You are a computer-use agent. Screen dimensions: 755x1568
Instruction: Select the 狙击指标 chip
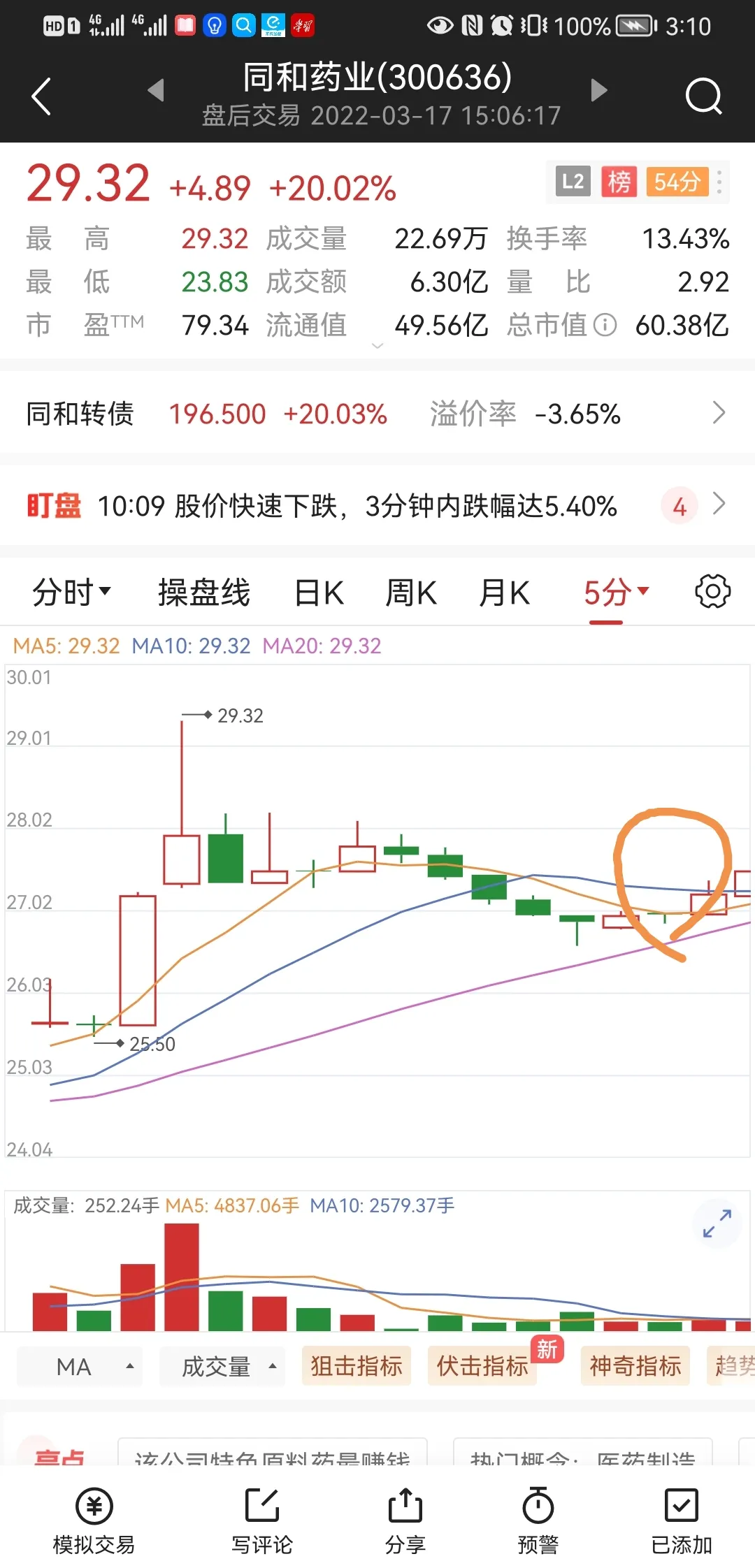(x=357, y=1366)
